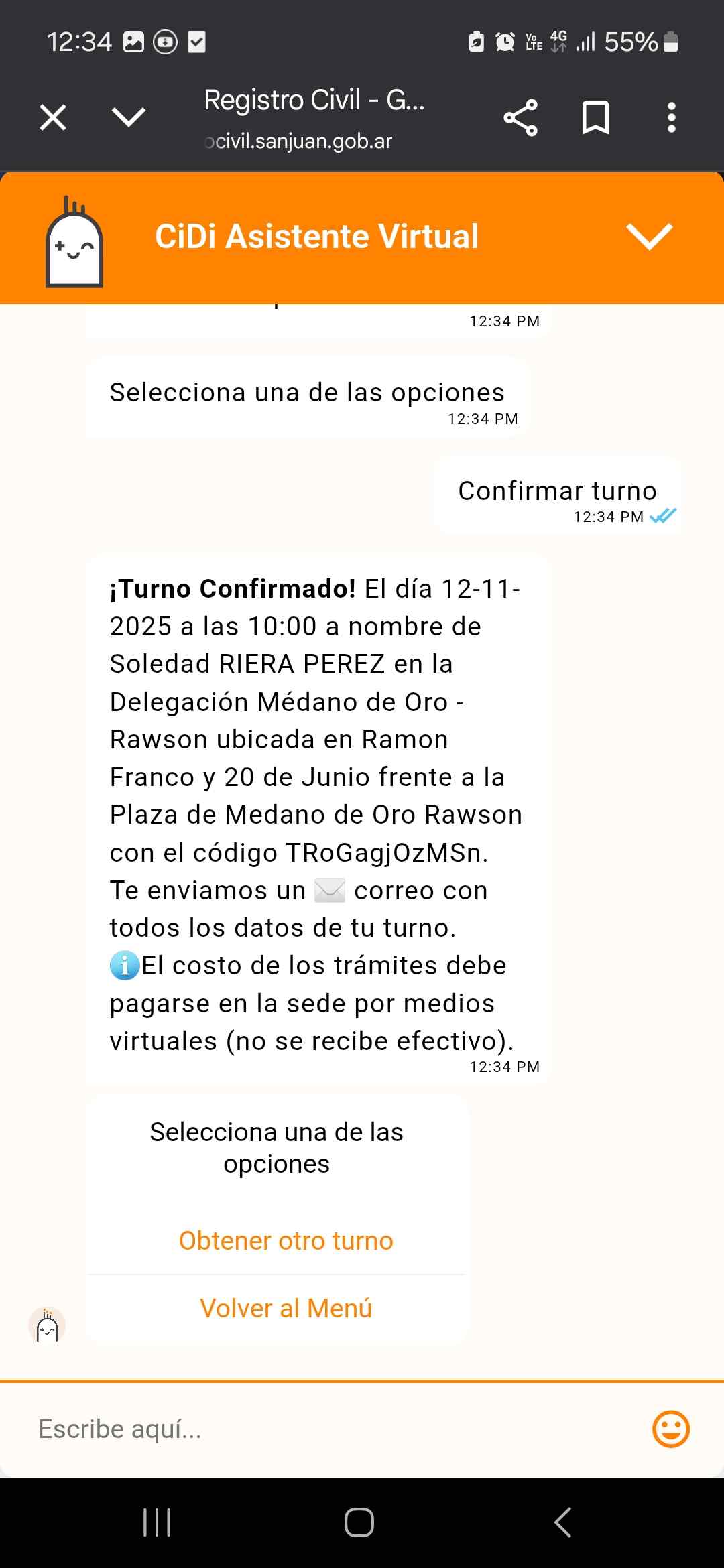Image resolution: width=724 pixels, height=1568 pixels.
Task: Minimize the CiDi Asistente Virtual chat
Action: [x=649, y=237]
